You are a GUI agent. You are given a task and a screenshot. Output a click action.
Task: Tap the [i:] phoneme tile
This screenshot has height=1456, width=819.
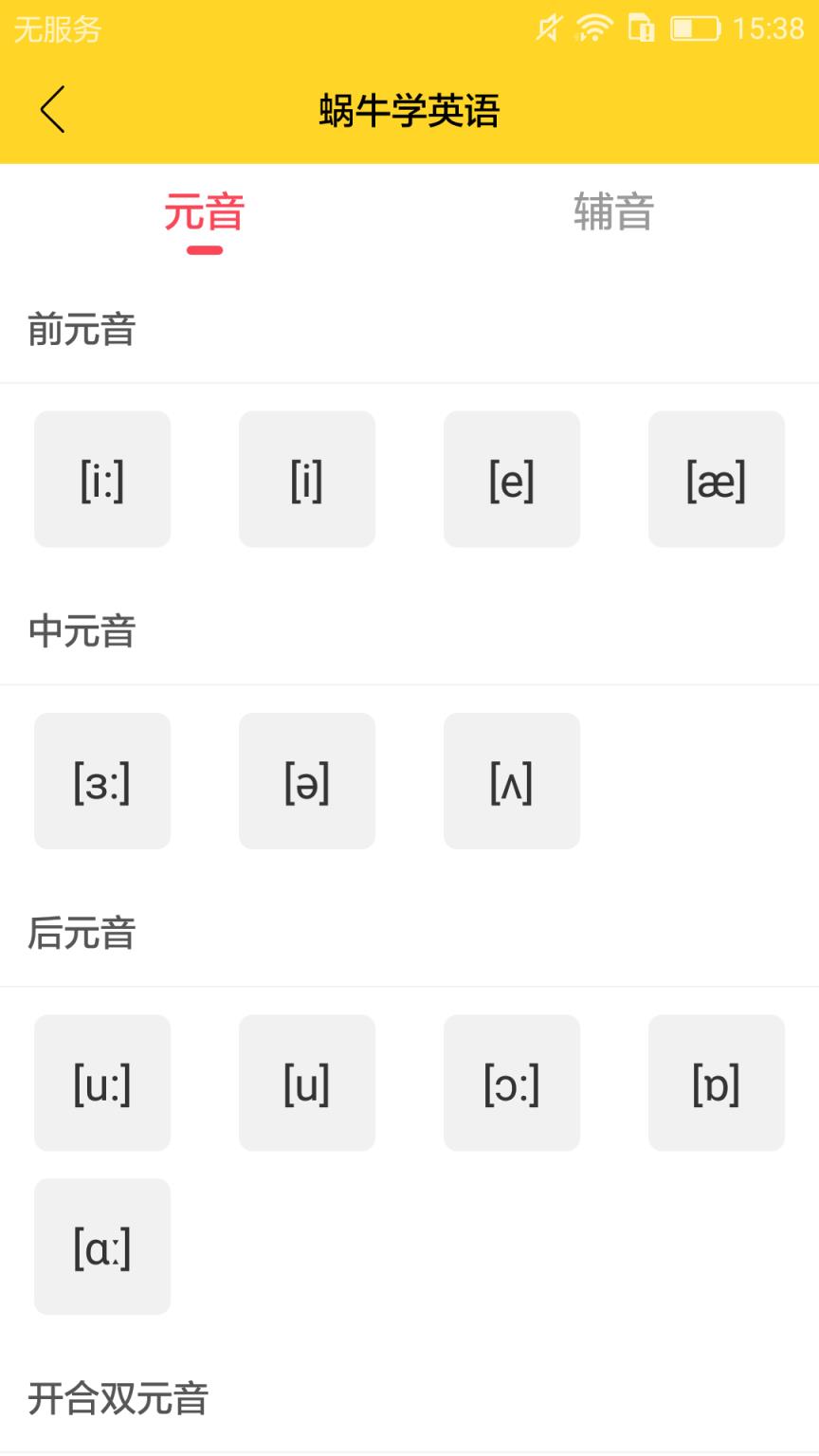[x=101, y=479]
